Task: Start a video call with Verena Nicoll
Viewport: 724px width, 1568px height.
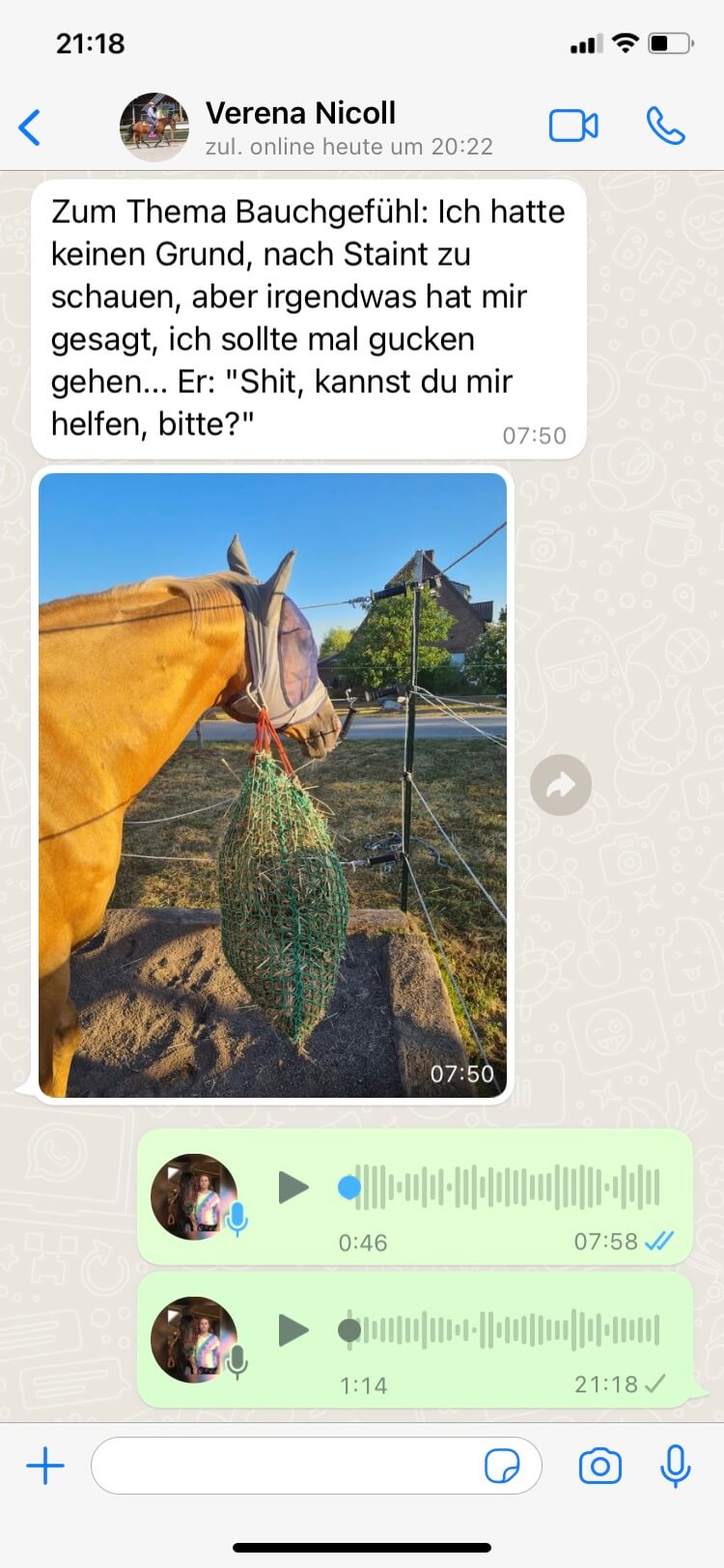Action: click(573, 126)
